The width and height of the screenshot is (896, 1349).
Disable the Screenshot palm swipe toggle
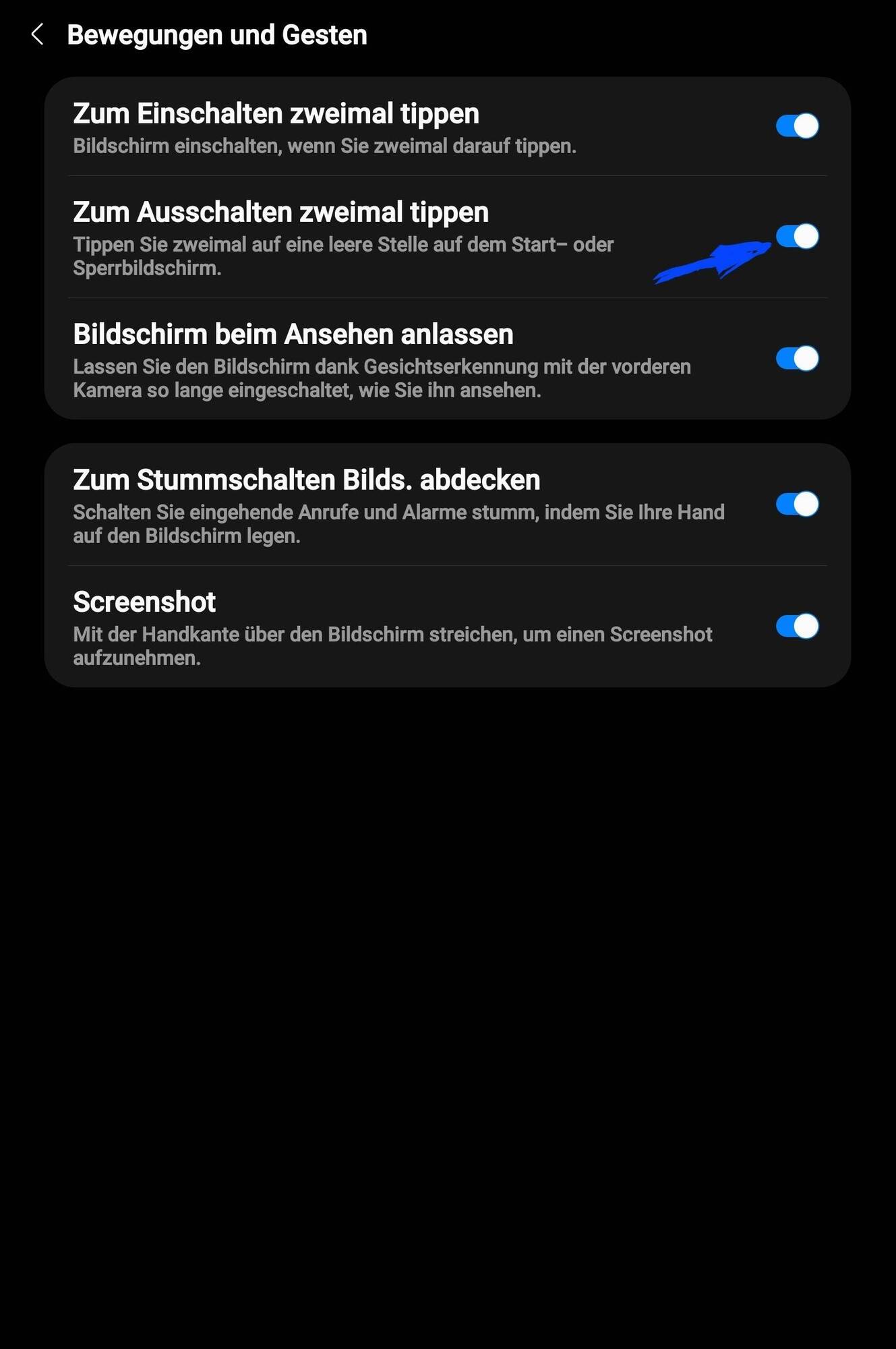[x=797, y=627]
